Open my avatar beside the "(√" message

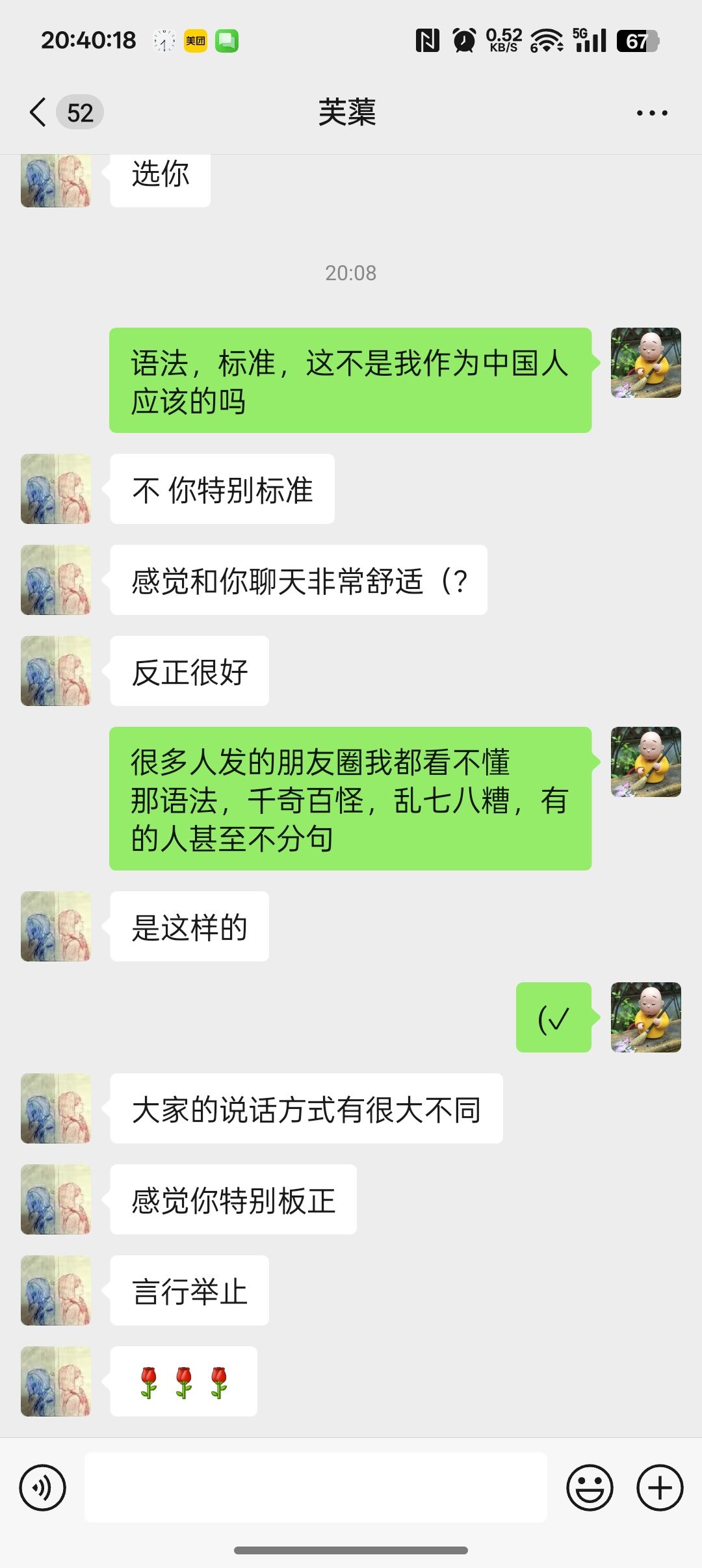(645, 1017)
